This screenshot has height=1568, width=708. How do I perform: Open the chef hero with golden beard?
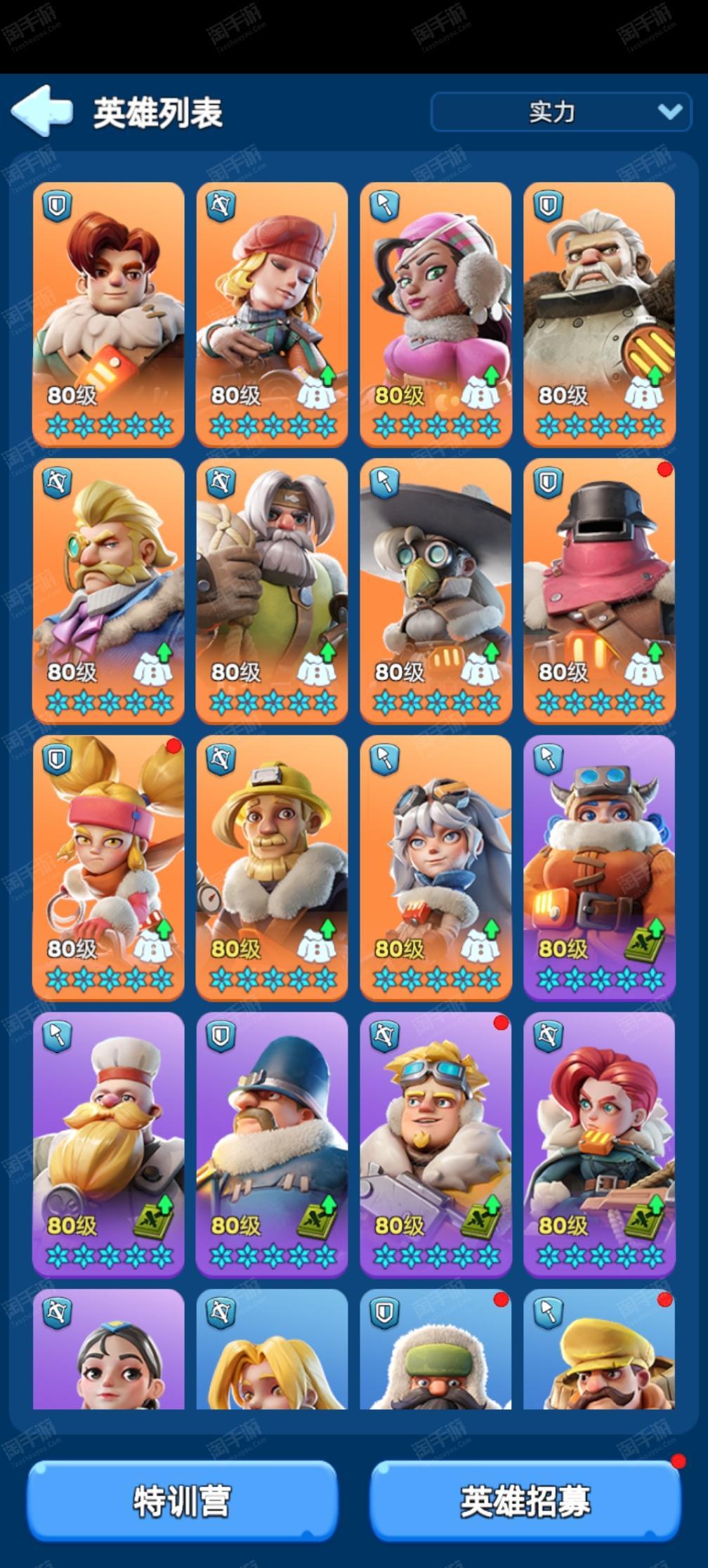pyautogui.click(x=108, y=1143)
